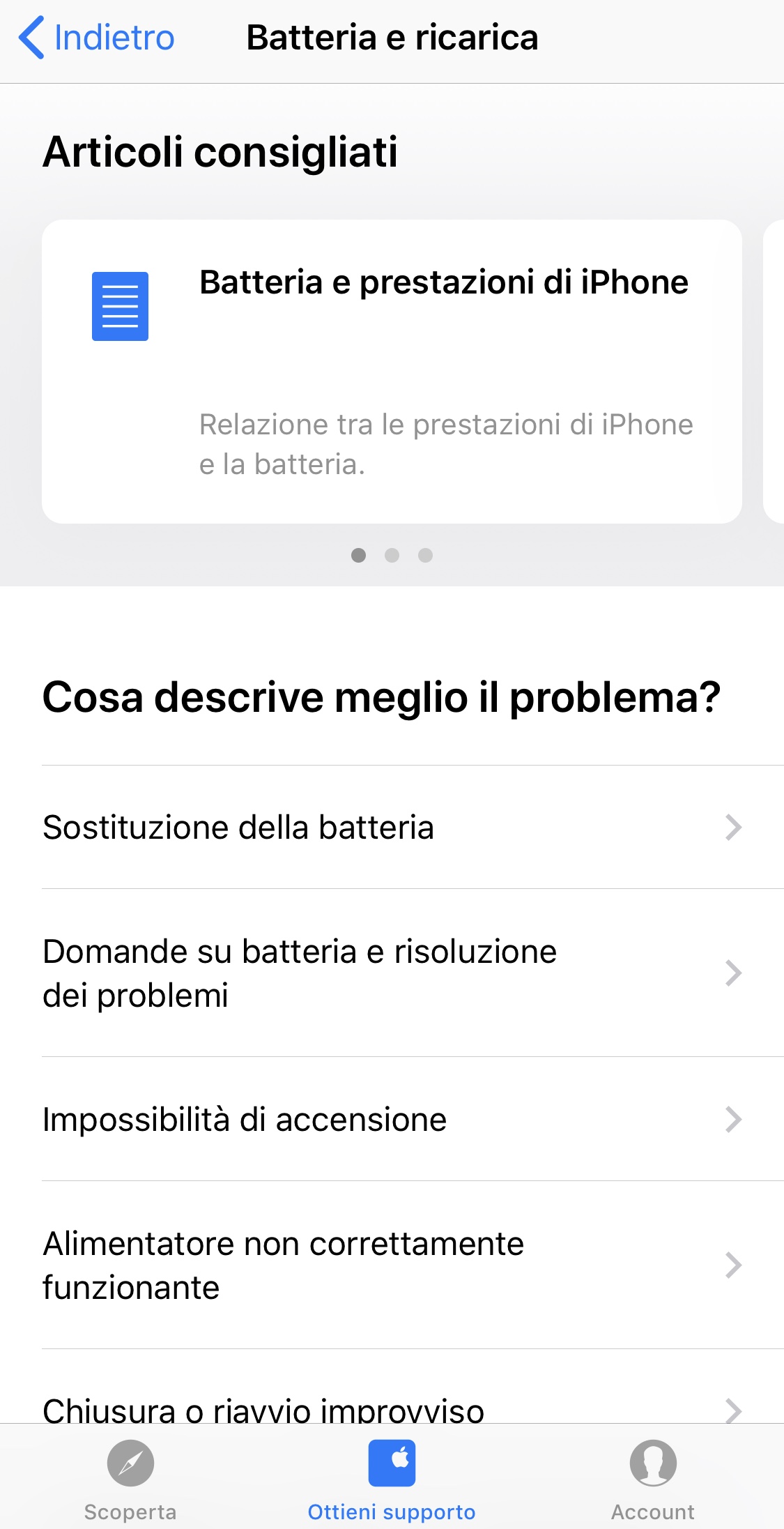Open Chiusura o riavvio improvviso
784x1529 pixels.
(392, 1407)
